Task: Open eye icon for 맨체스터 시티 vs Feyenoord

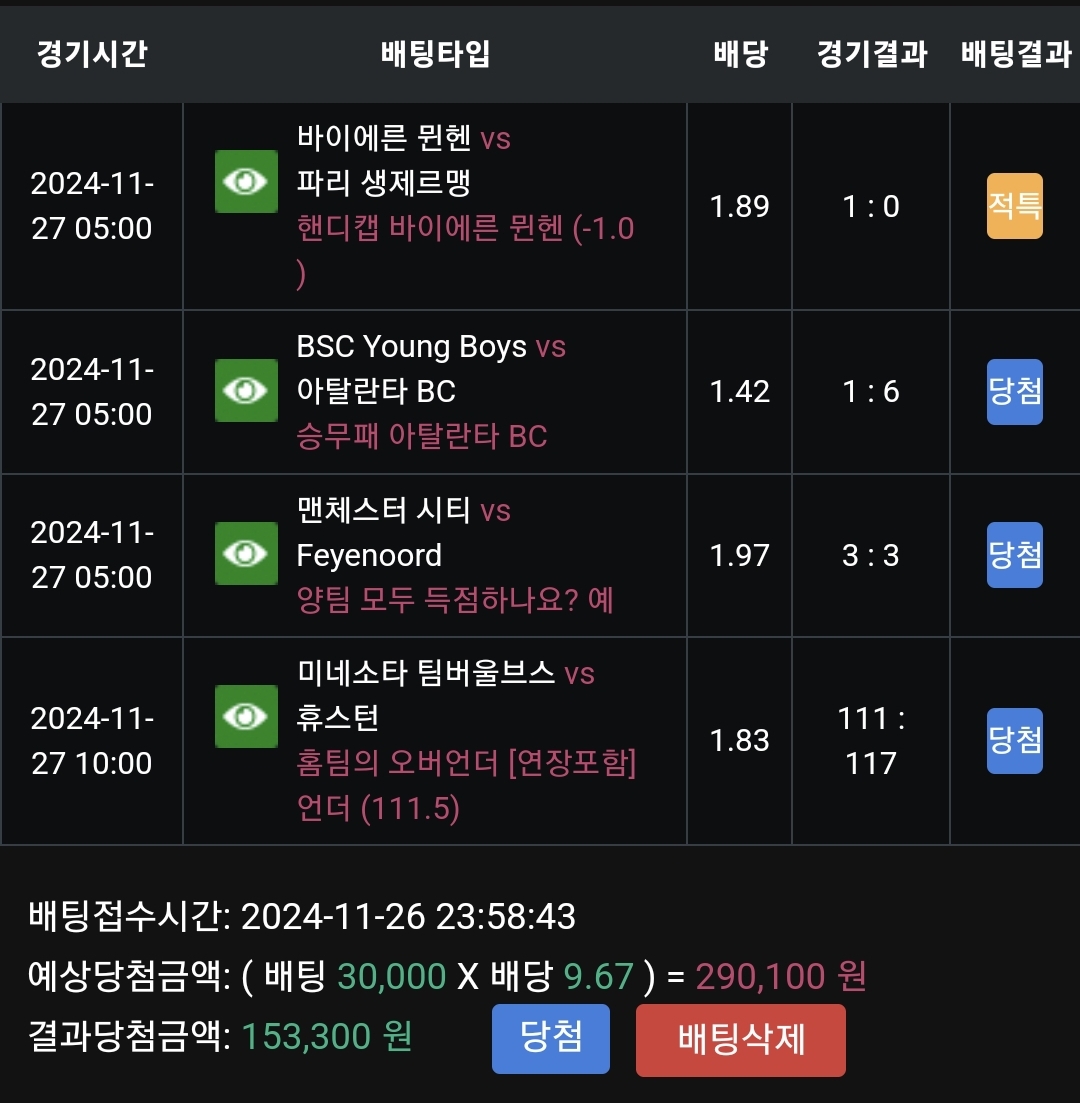Action: 246,553
